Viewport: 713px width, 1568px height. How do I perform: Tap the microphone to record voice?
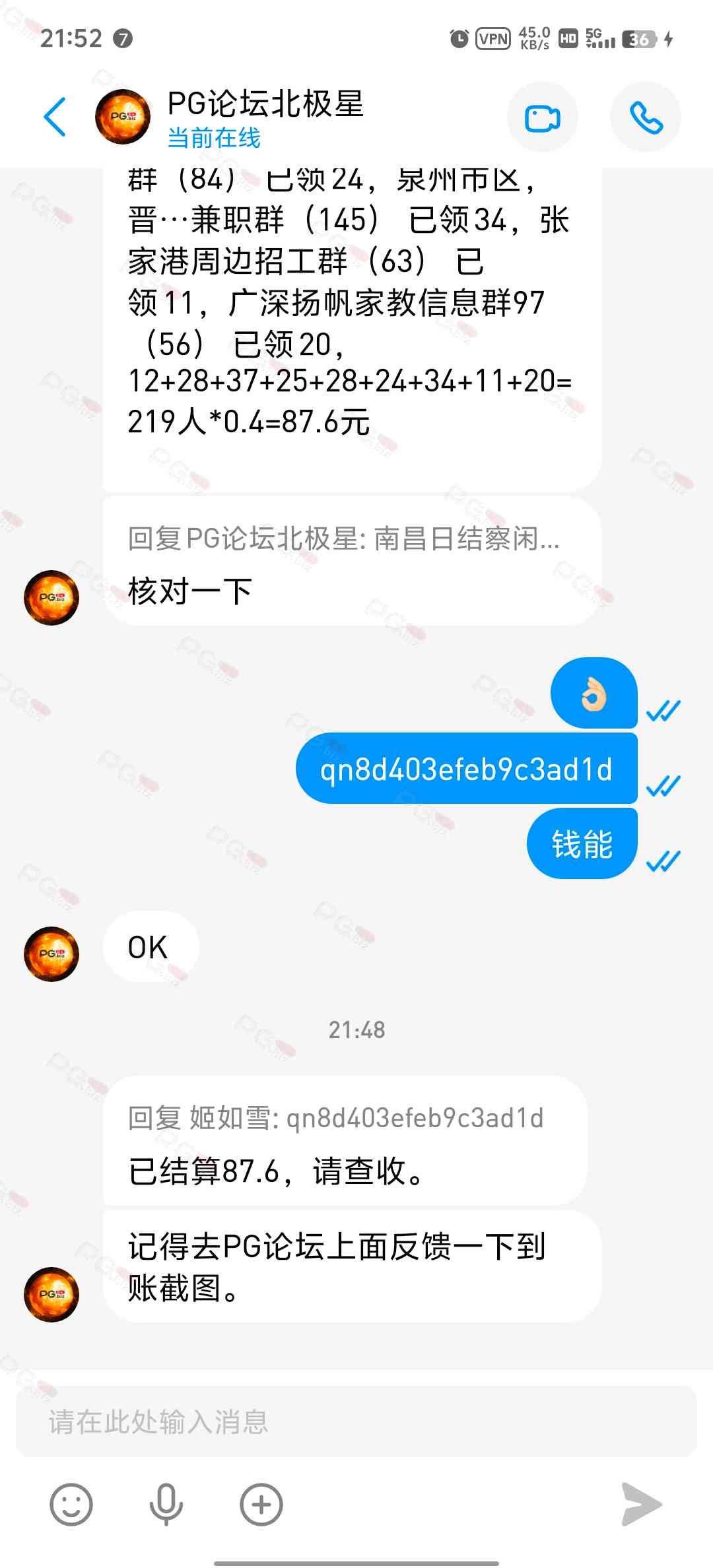166,1505
